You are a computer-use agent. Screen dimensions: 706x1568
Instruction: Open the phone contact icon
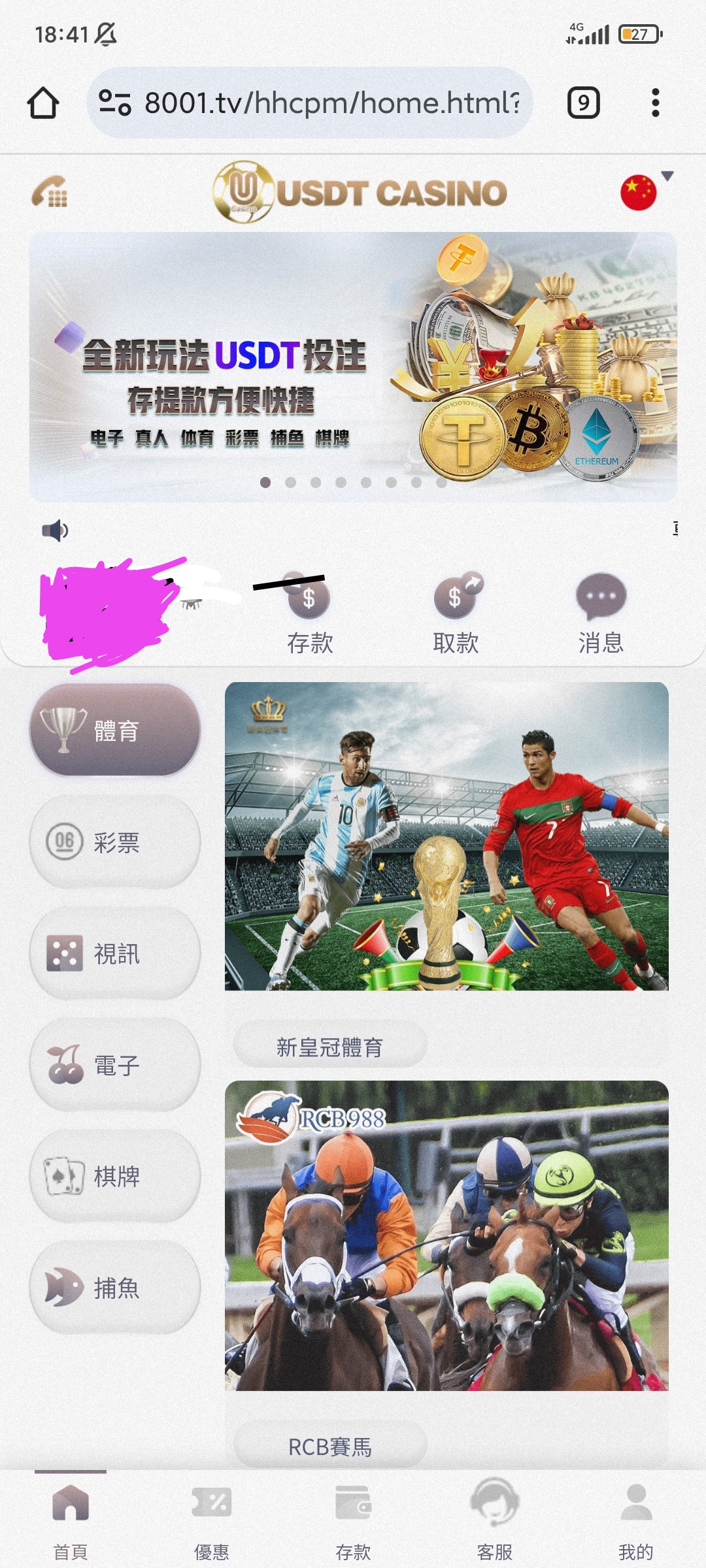point(50,192)
